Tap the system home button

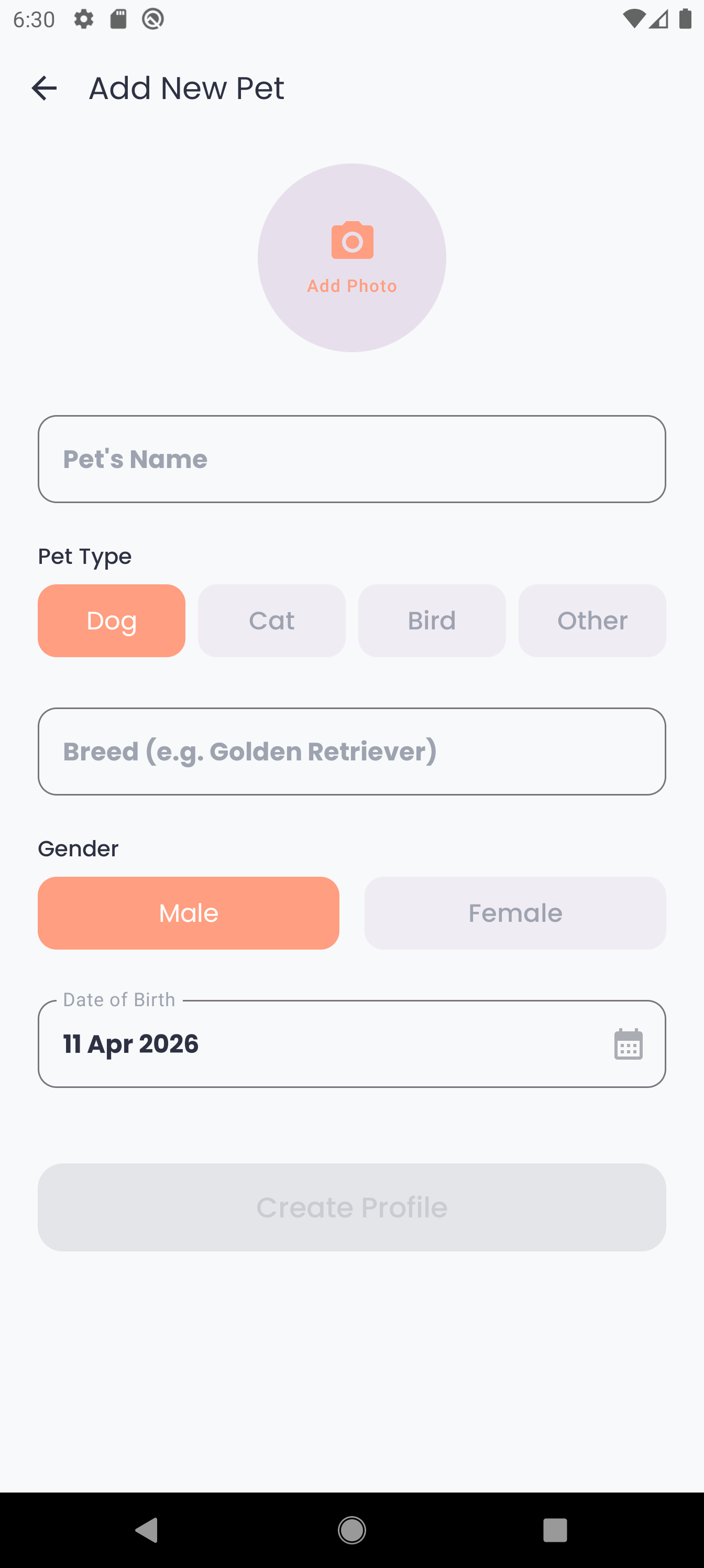point(351,1529)
